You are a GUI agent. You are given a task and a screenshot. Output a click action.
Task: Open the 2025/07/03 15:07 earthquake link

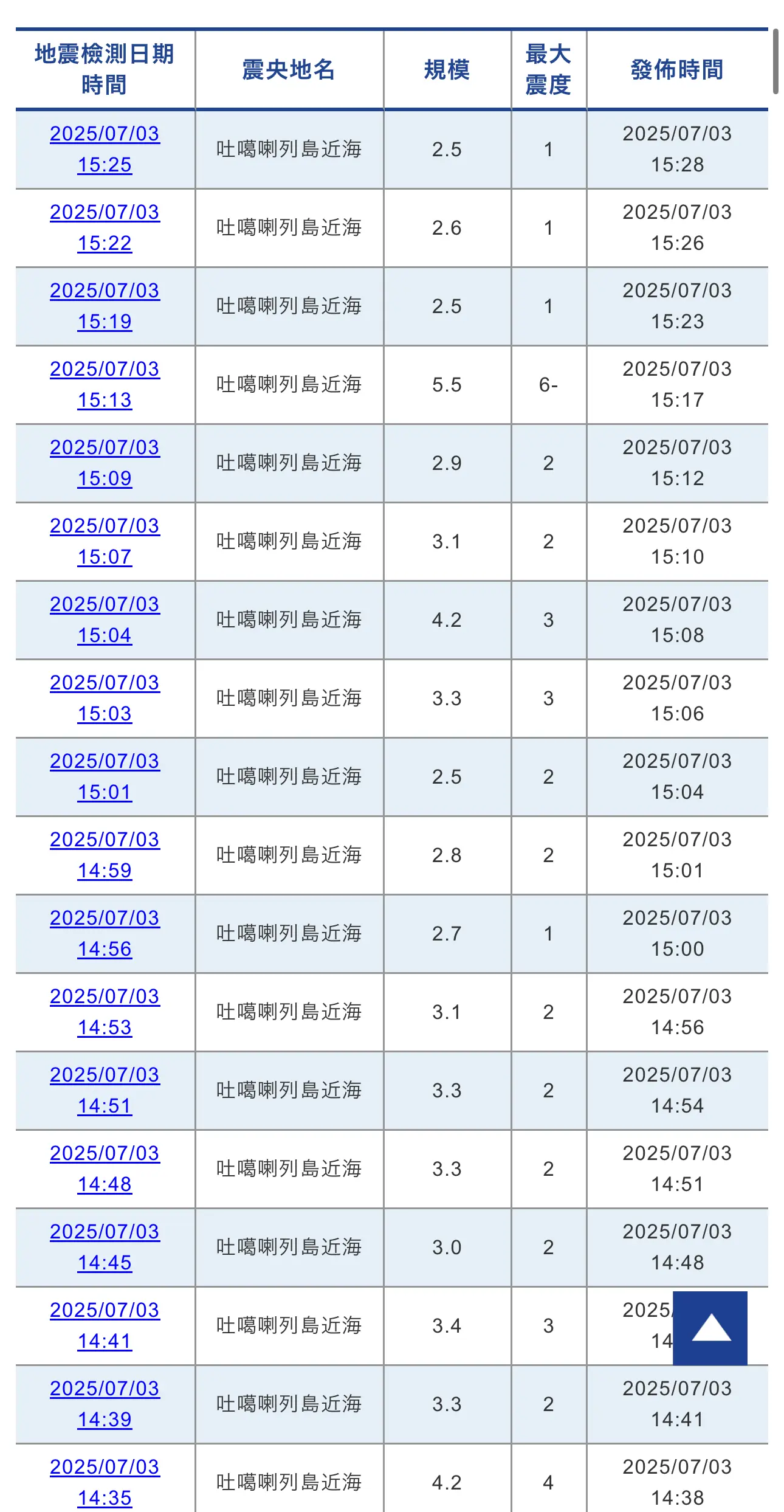105,541
